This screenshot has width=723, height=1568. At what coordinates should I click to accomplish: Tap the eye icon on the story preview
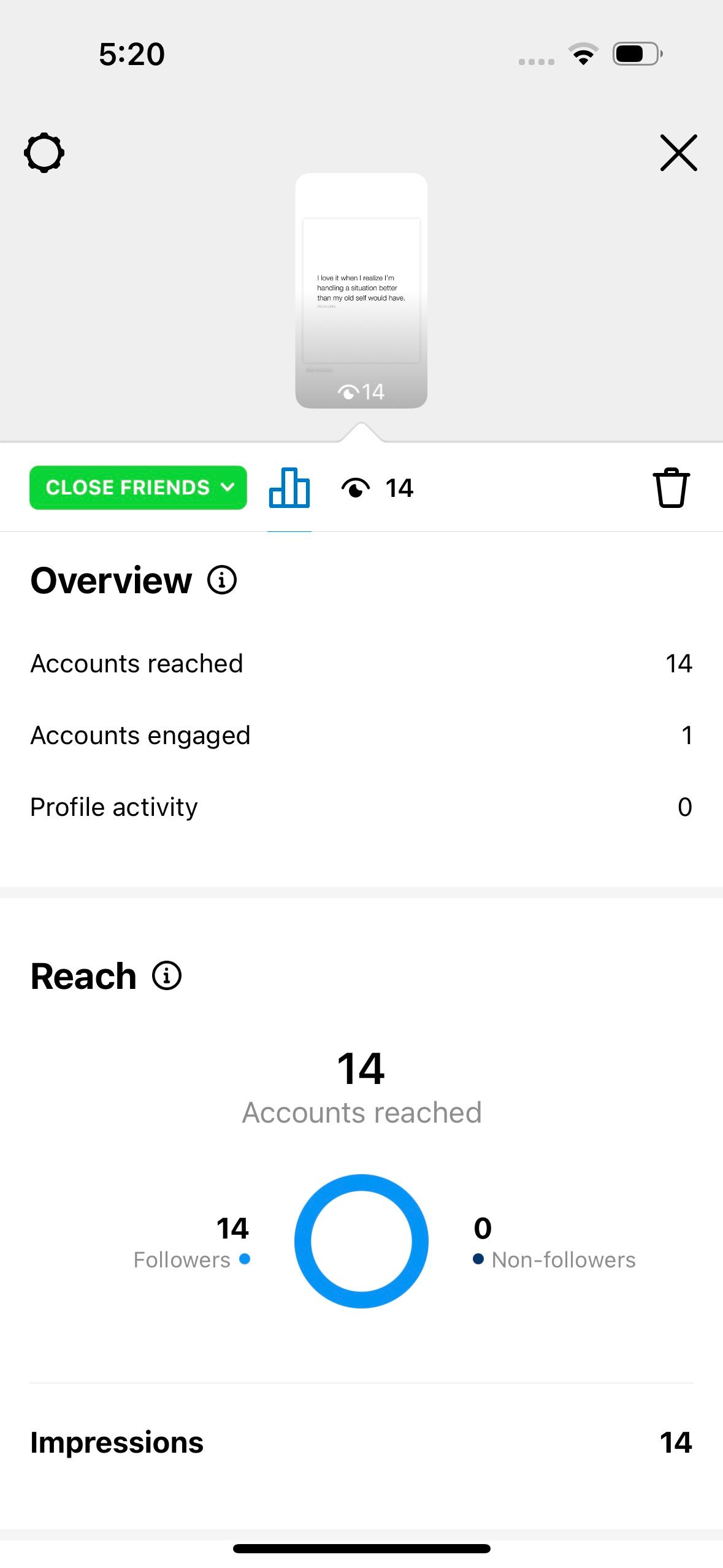(350, 391)
